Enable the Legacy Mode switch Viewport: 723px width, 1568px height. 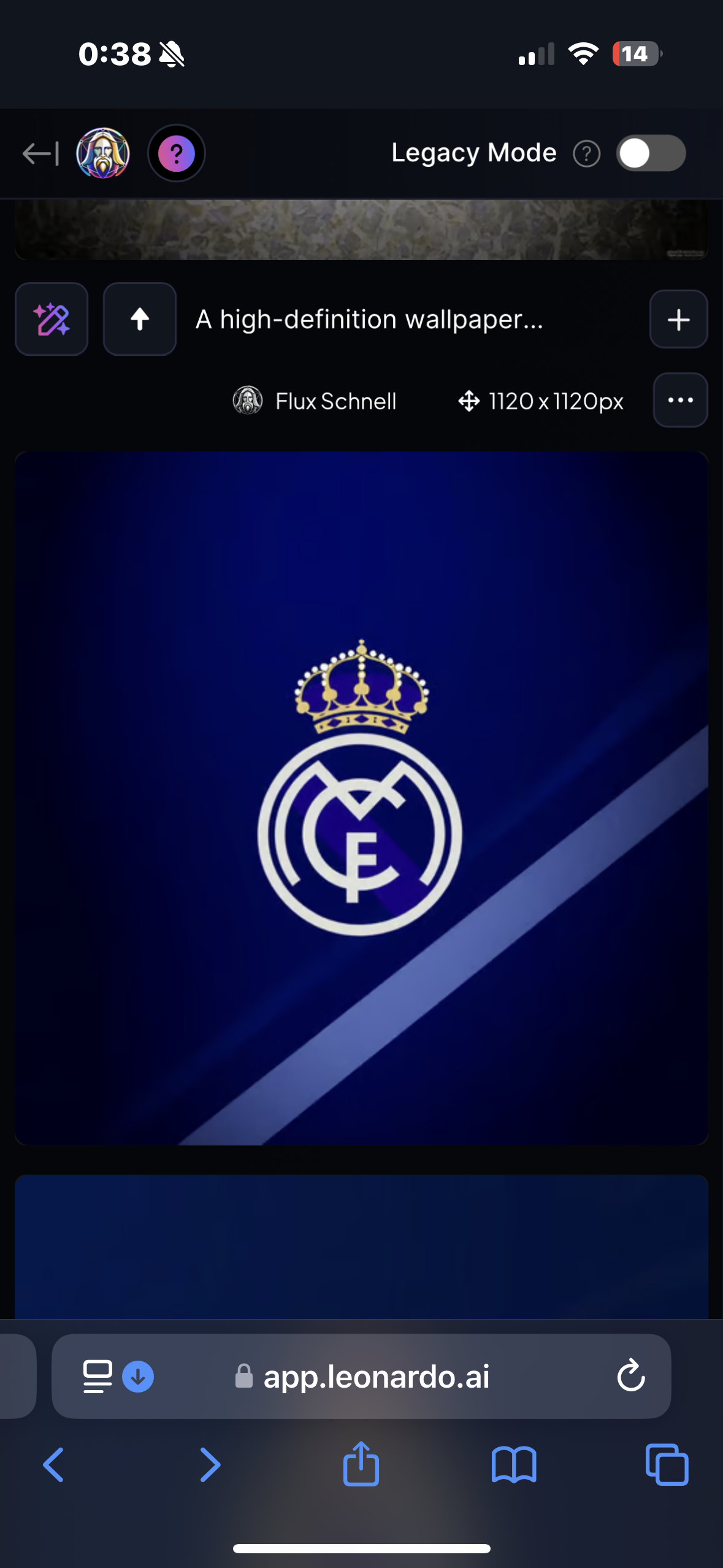[x=651, y=153]
